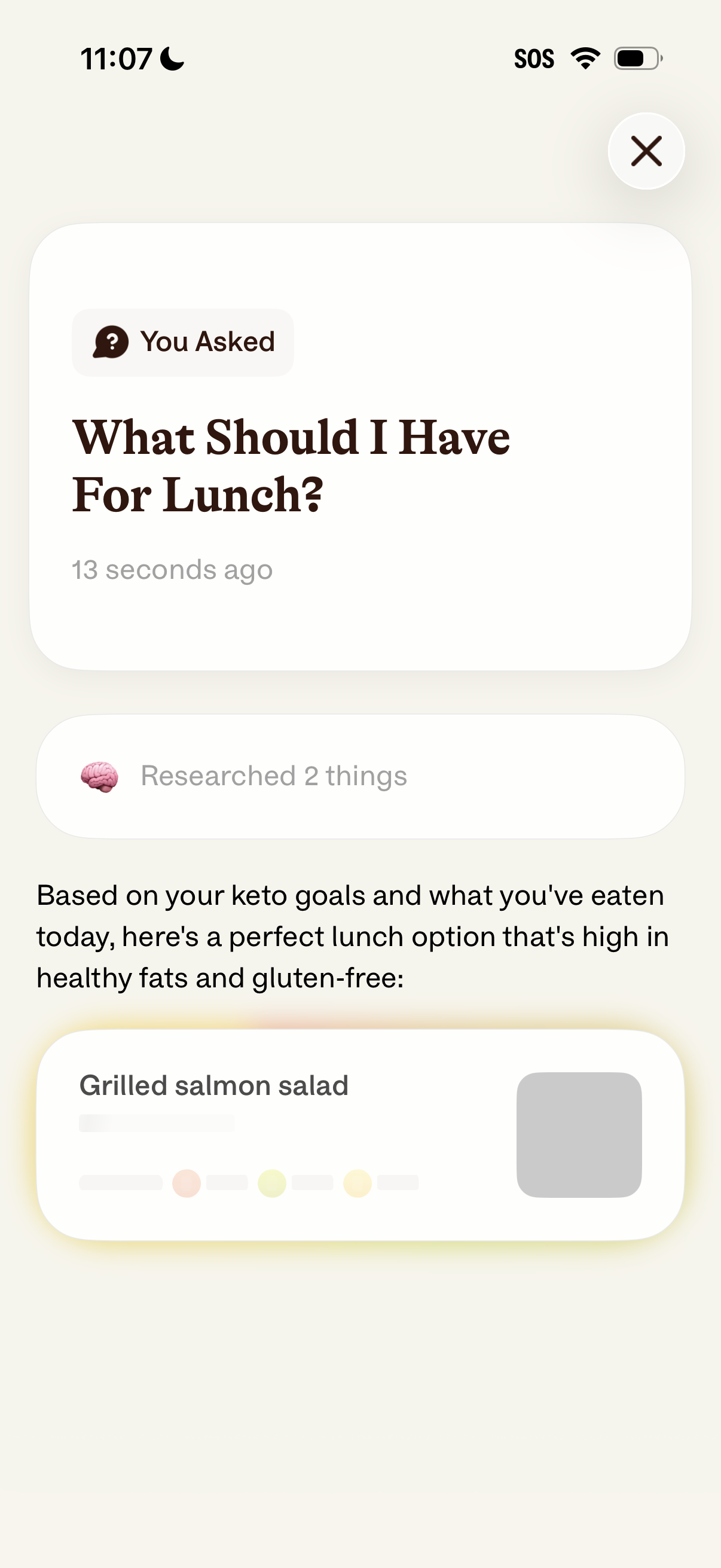Tap the SOS indicator at the top

click(534, 58)
